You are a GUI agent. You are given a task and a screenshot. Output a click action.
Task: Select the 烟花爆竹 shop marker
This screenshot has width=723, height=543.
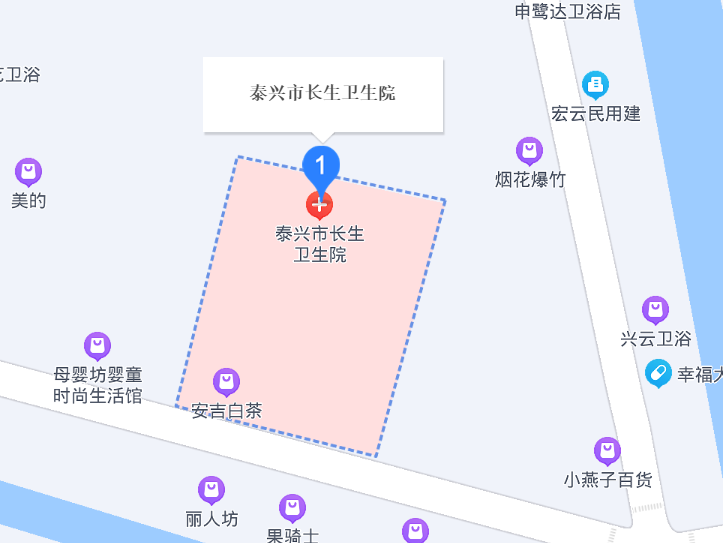529,151
